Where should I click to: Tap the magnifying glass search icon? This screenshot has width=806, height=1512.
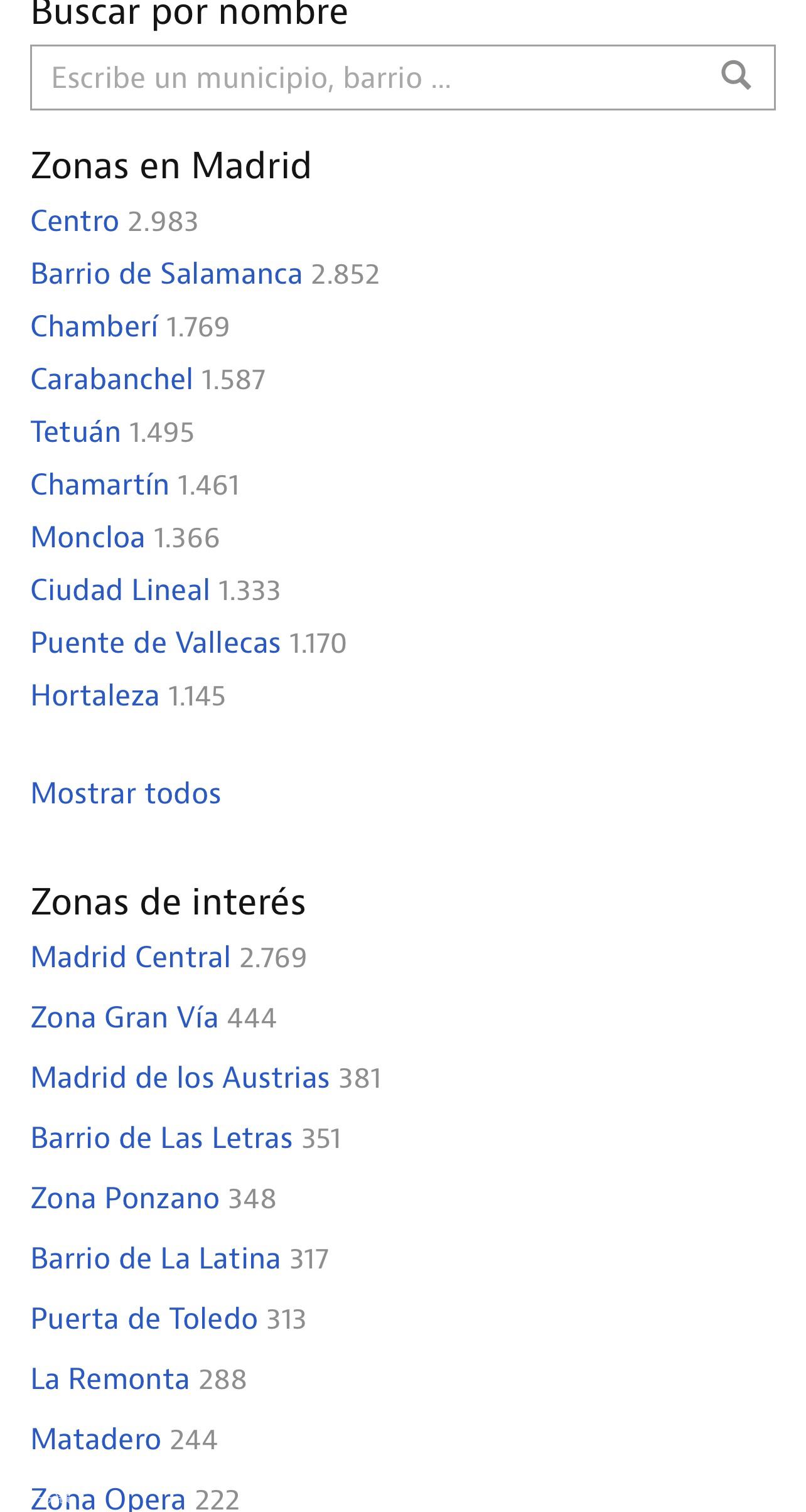[736, 76]
